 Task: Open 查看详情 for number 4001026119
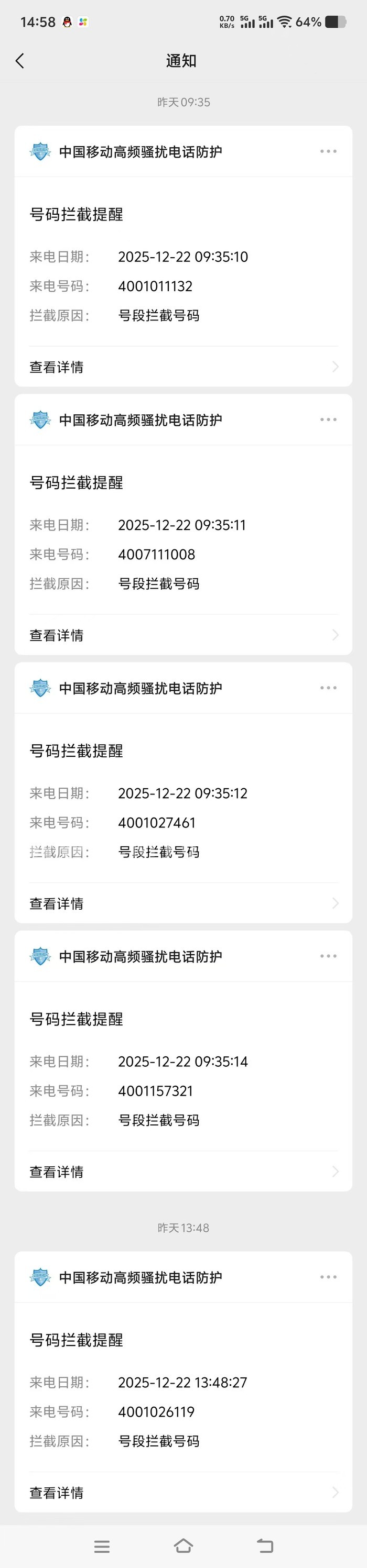(183, 1493)
